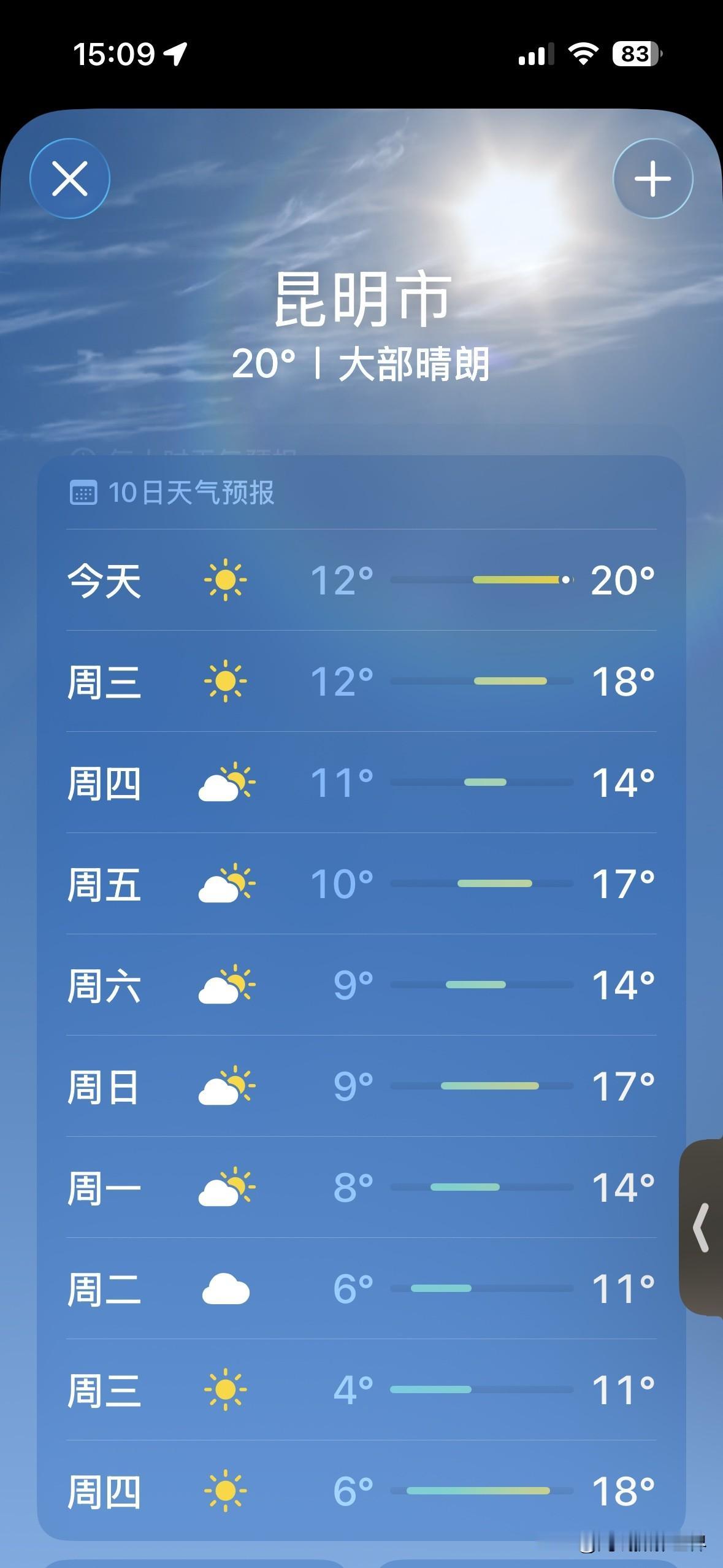
Task: Tap the Wi-Fi indicator in the status bar
Action: tap(583, 54)
